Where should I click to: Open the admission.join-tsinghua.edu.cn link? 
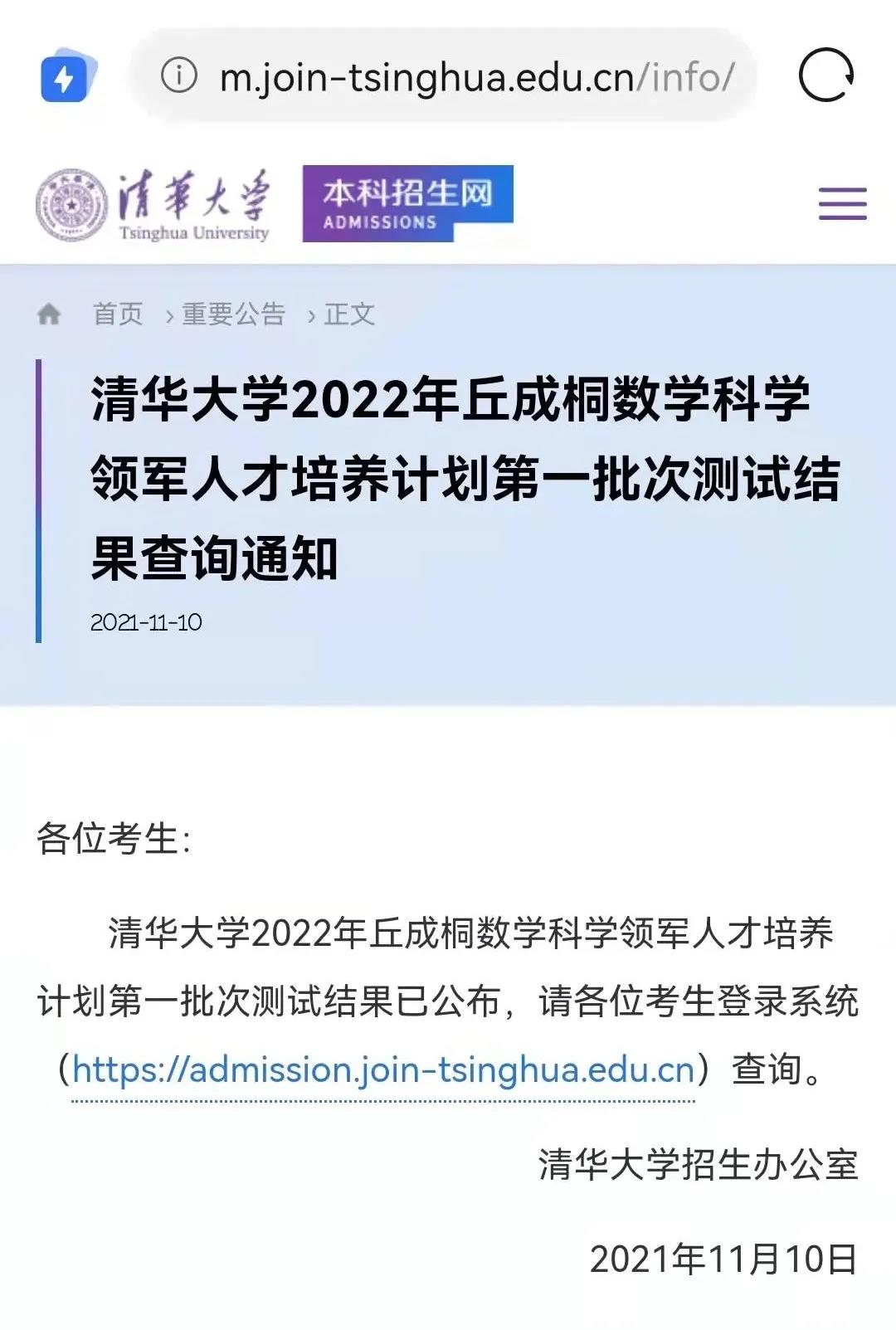coord(383,1070)
